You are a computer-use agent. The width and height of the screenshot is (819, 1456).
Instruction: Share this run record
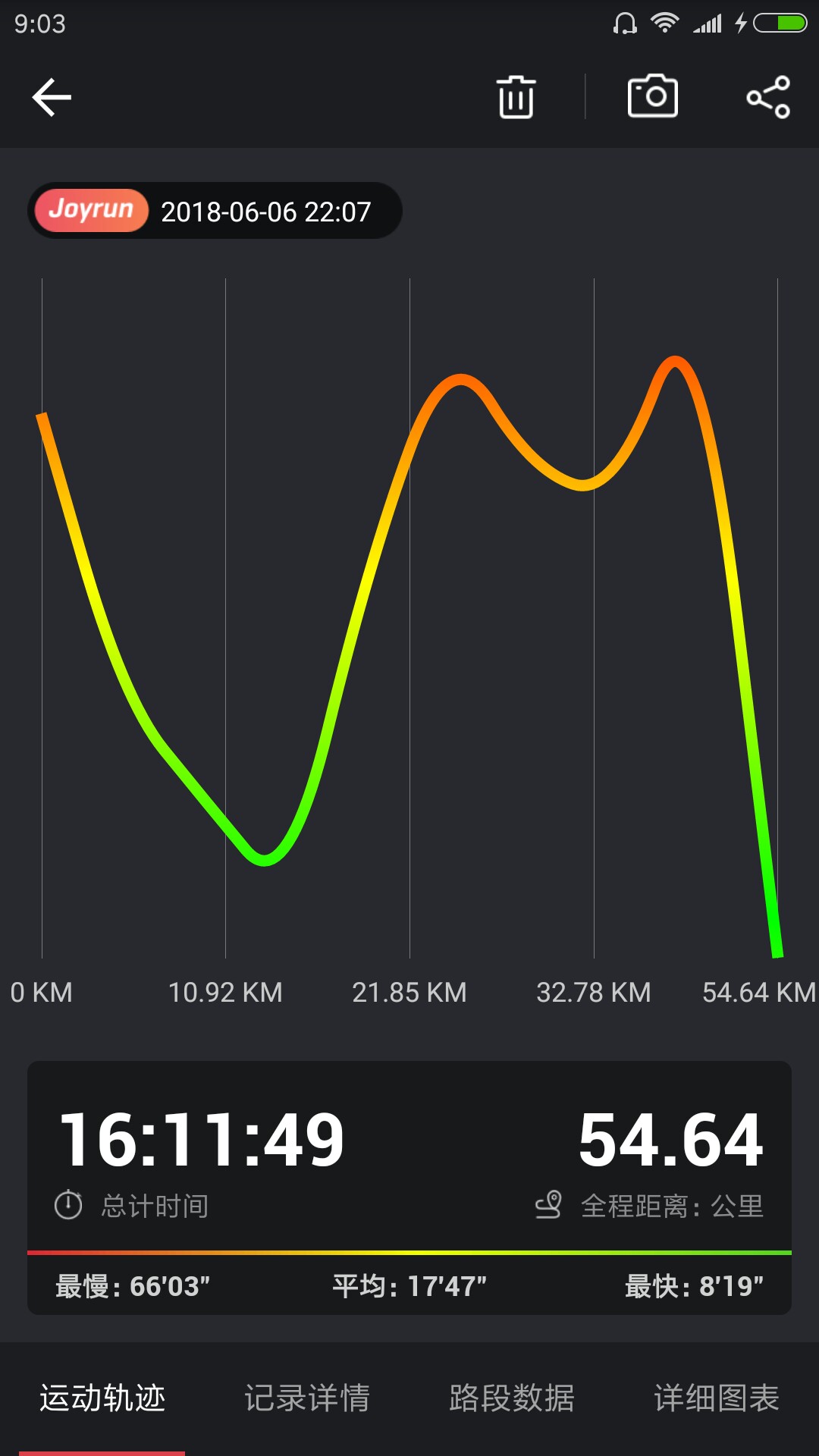[x=768, y=97]
